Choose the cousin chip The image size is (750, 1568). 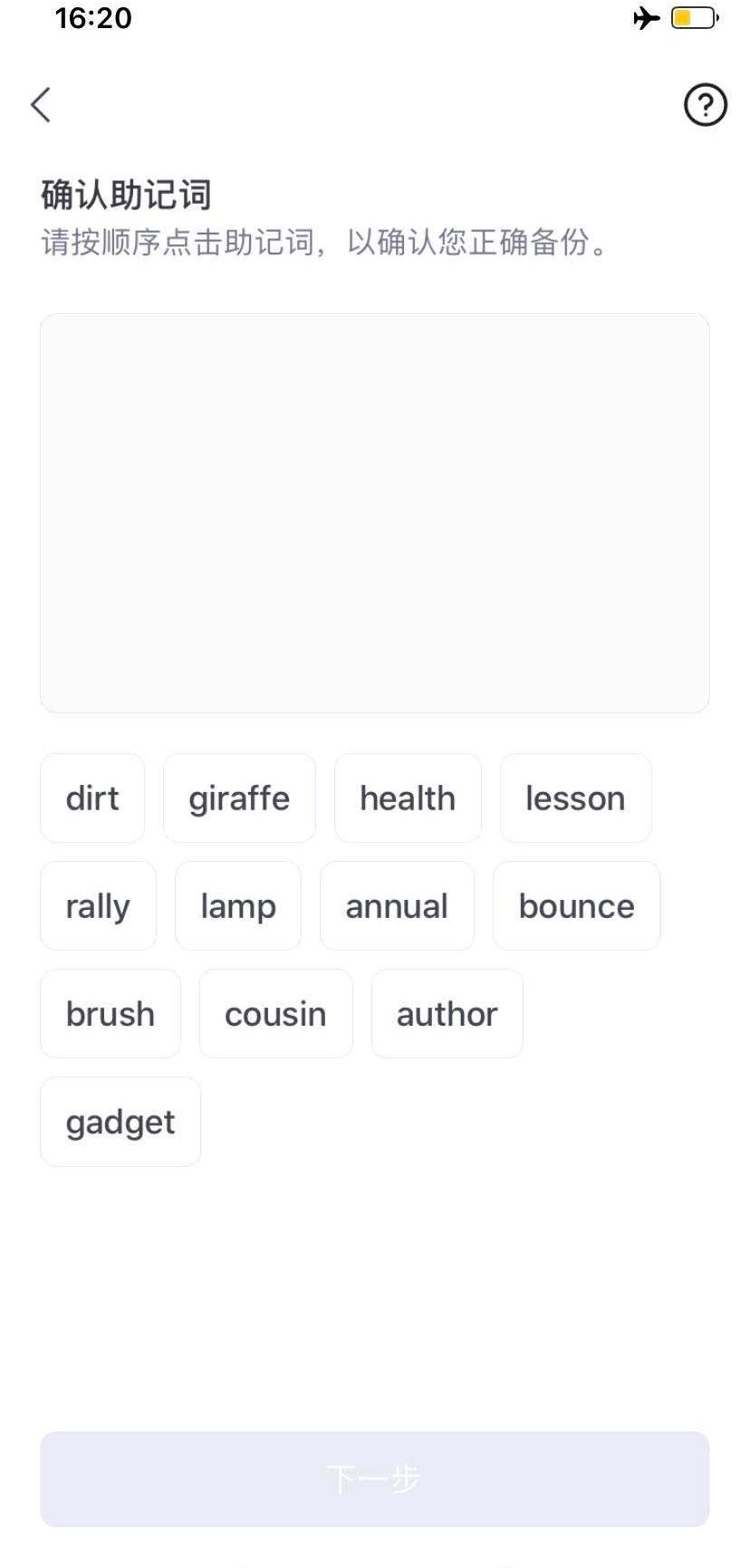click(275, 1014)
